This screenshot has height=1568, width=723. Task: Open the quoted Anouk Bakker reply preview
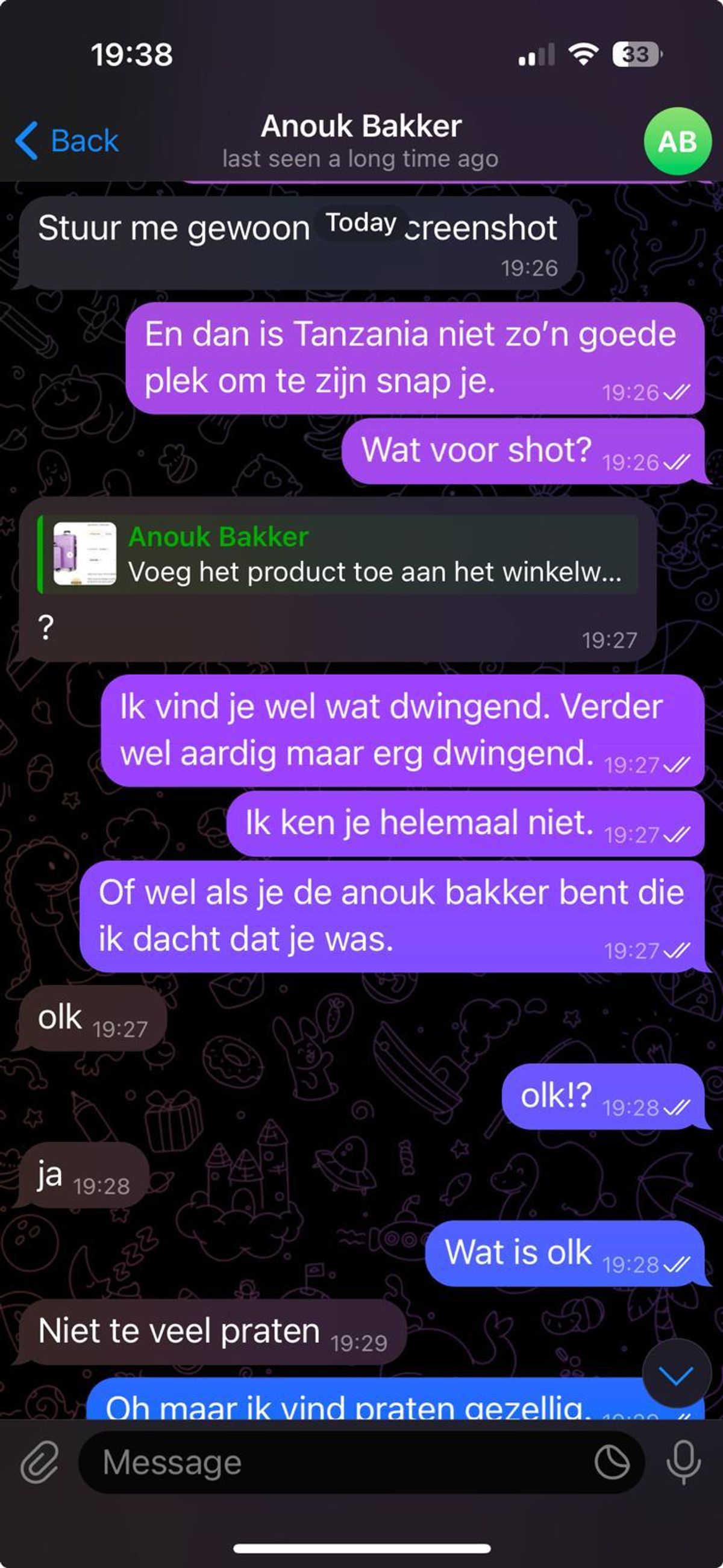[338, 554]
